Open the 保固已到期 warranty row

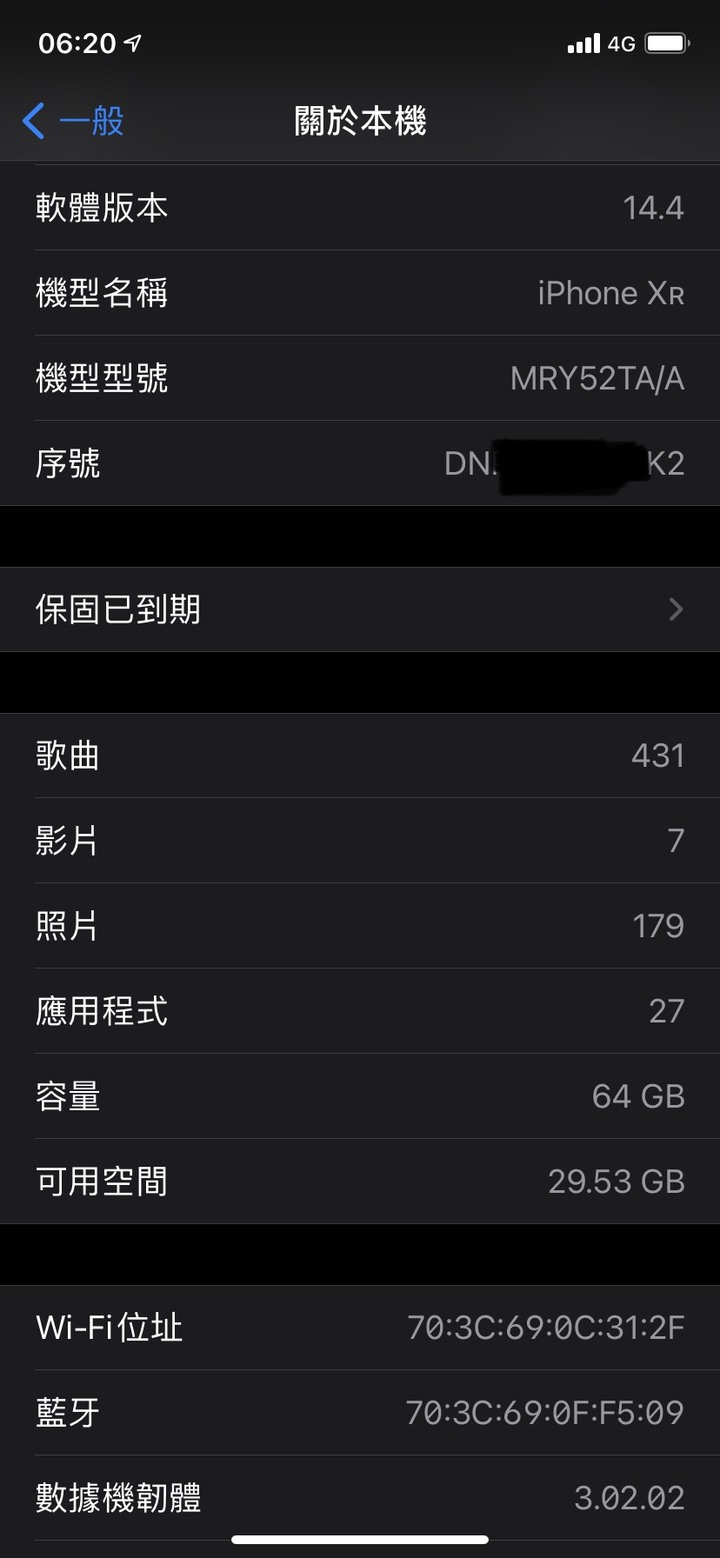[360, 609]
